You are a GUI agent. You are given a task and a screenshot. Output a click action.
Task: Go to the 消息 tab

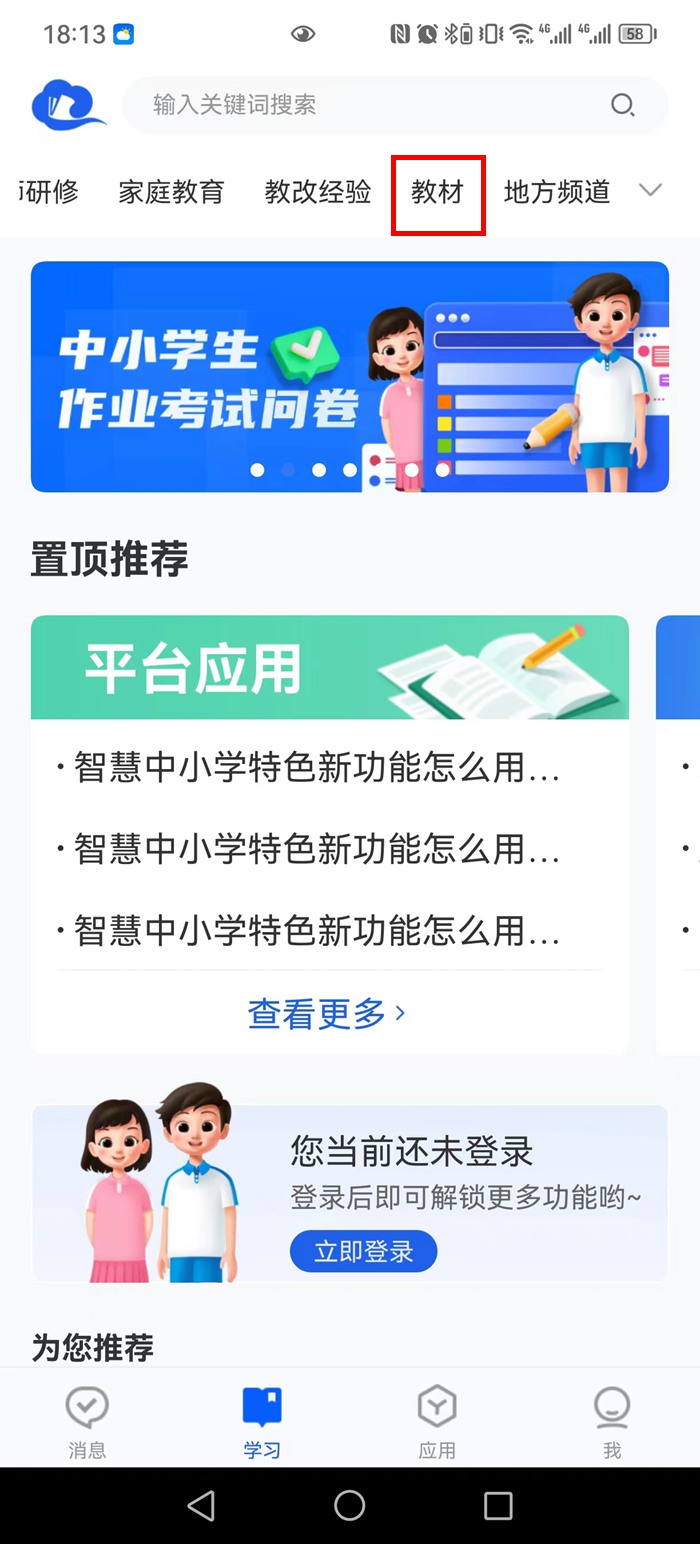click(87, 1421)
